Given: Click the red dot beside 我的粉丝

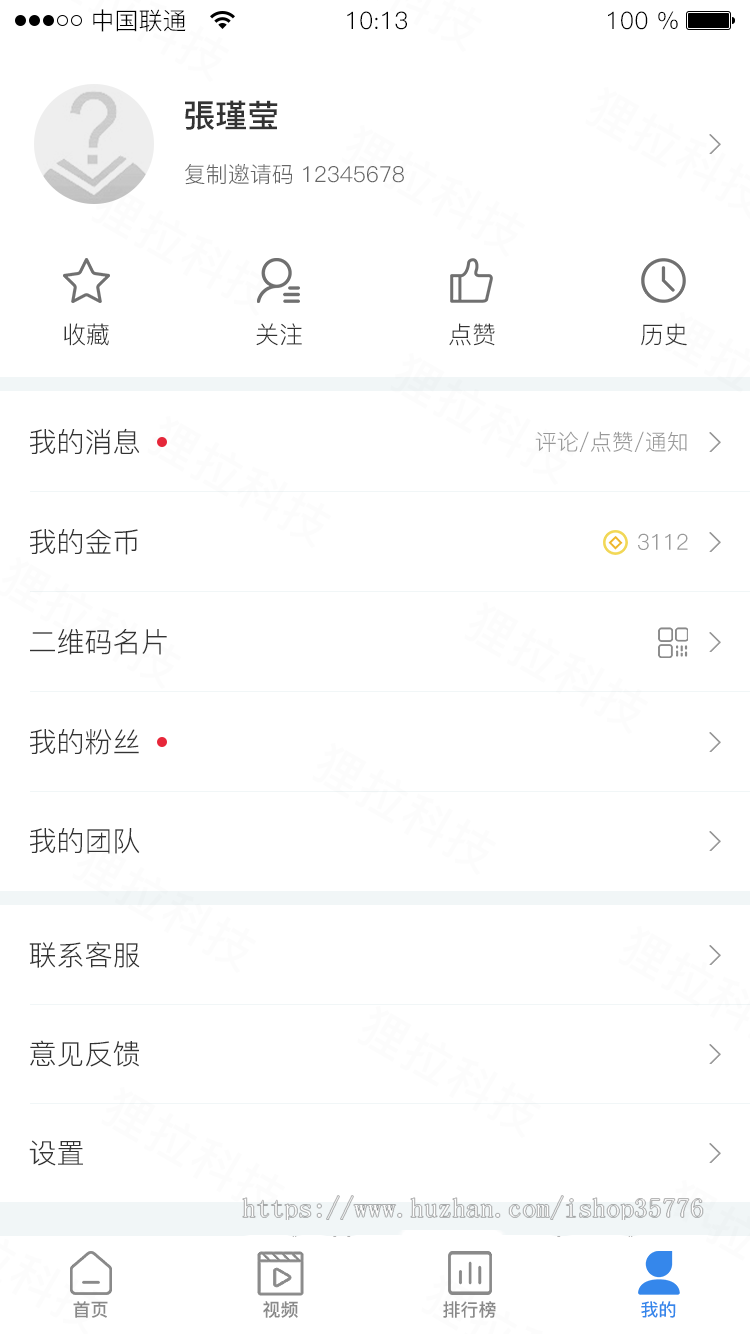Looking at the screenshot, I should (x=162, y=742).
